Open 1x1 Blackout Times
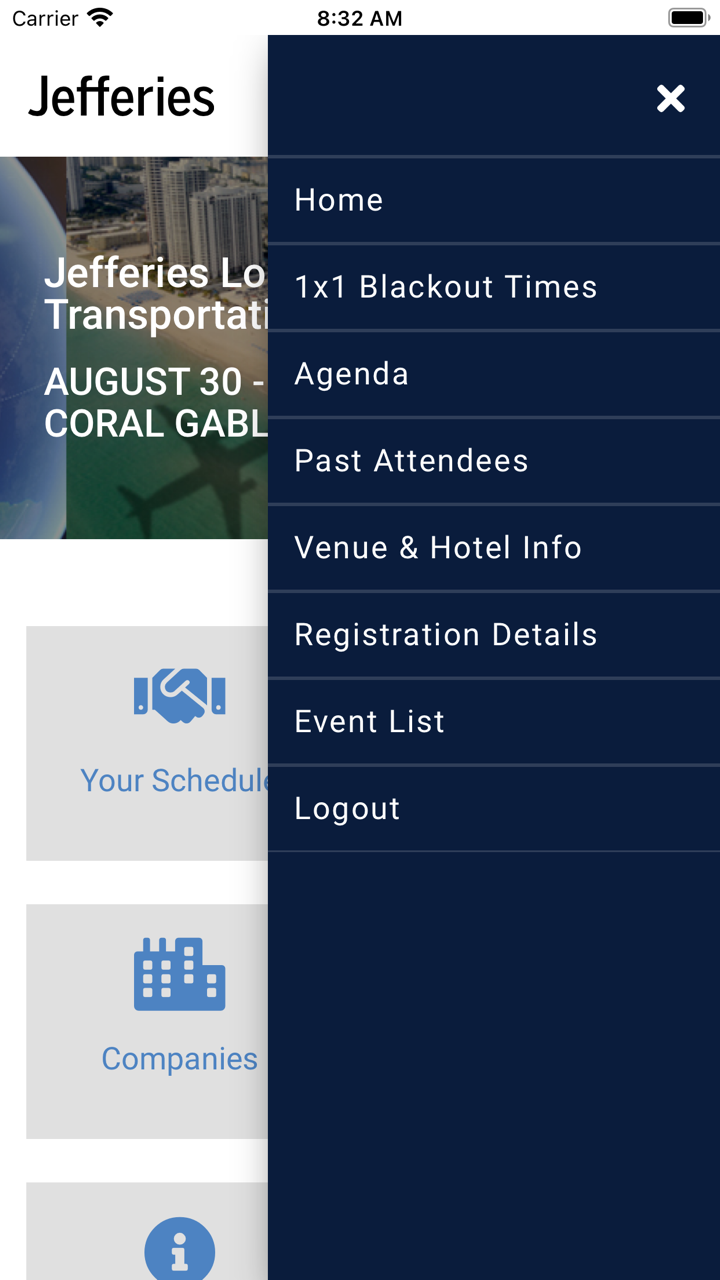This screenshot has height=1280, width=720. [x=445, y=287]
